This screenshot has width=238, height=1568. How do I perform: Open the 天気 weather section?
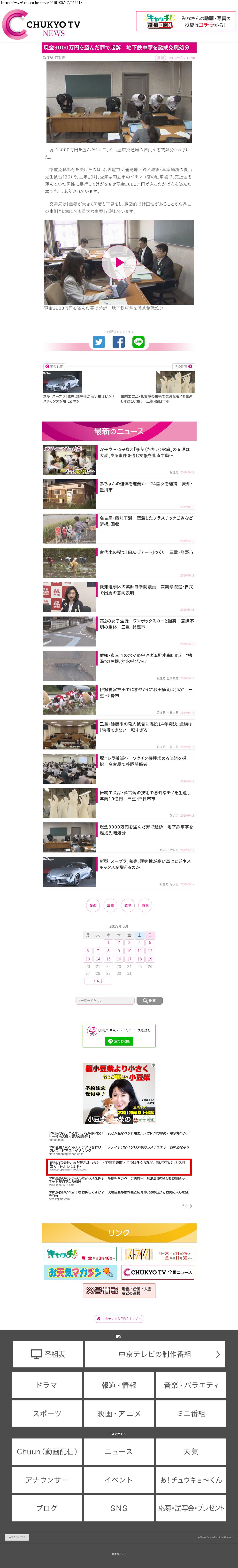pos(191,1451)
